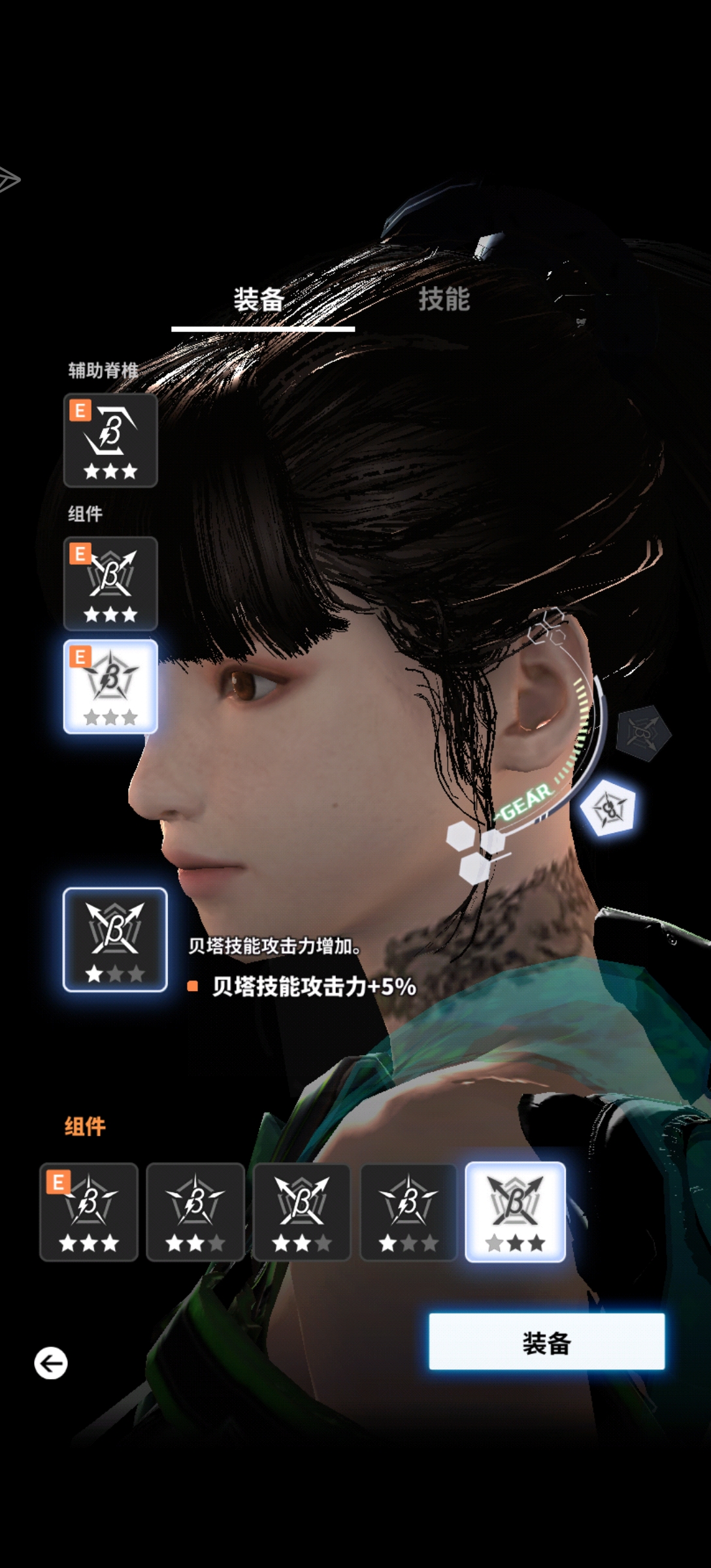Select the 装备 tab

259,300
